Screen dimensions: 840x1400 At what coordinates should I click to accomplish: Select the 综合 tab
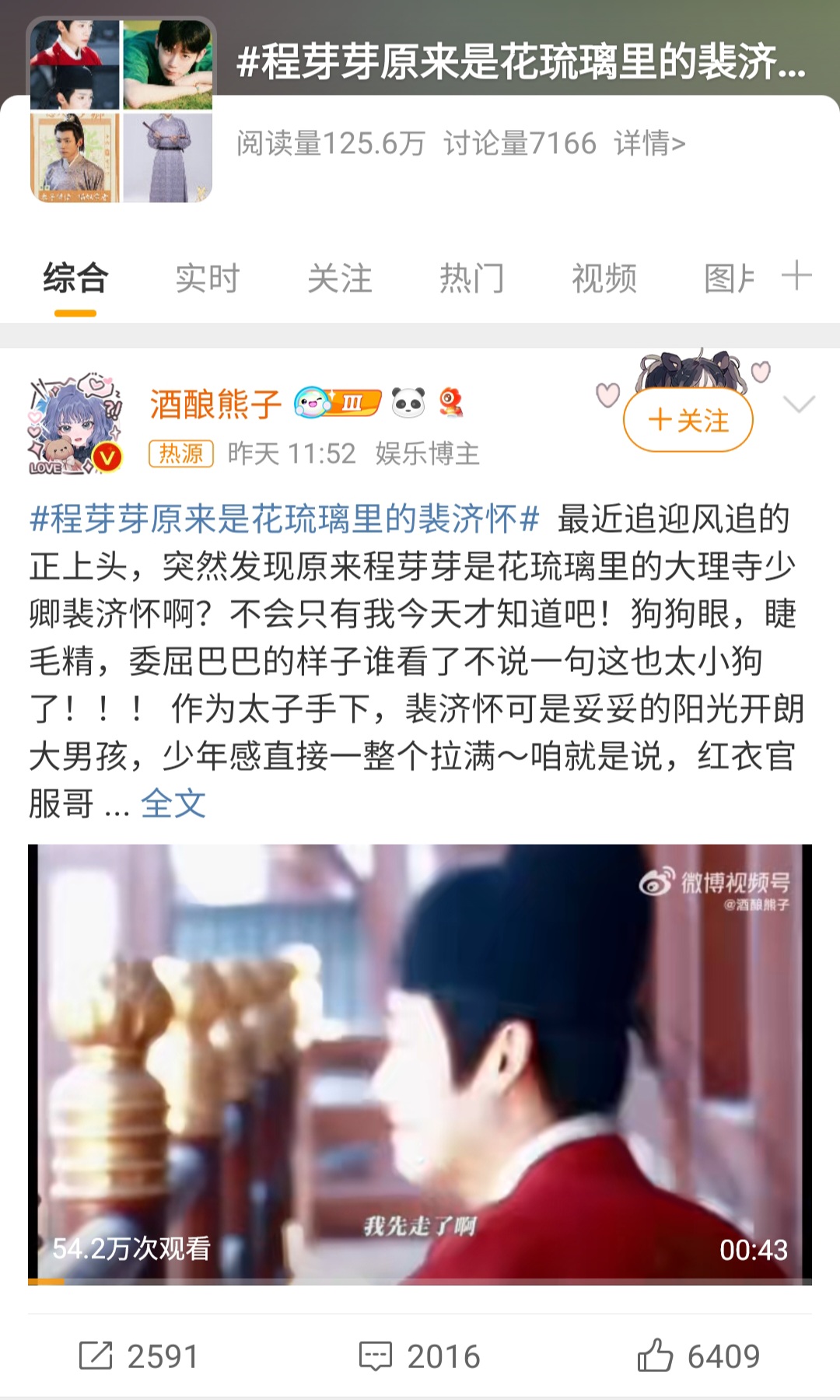pos(75,278)
